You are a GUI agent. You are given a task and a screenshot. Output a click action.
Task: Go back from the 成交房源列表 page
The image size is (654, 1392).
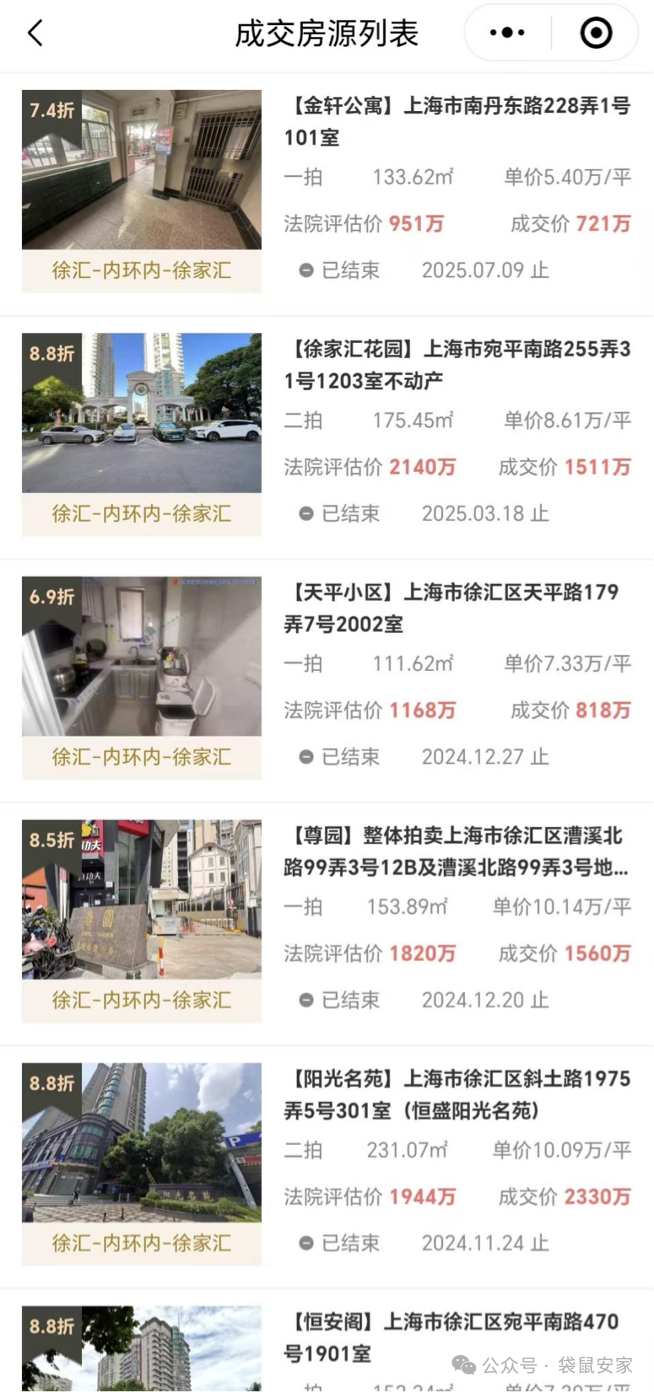[x=35, y=33]
